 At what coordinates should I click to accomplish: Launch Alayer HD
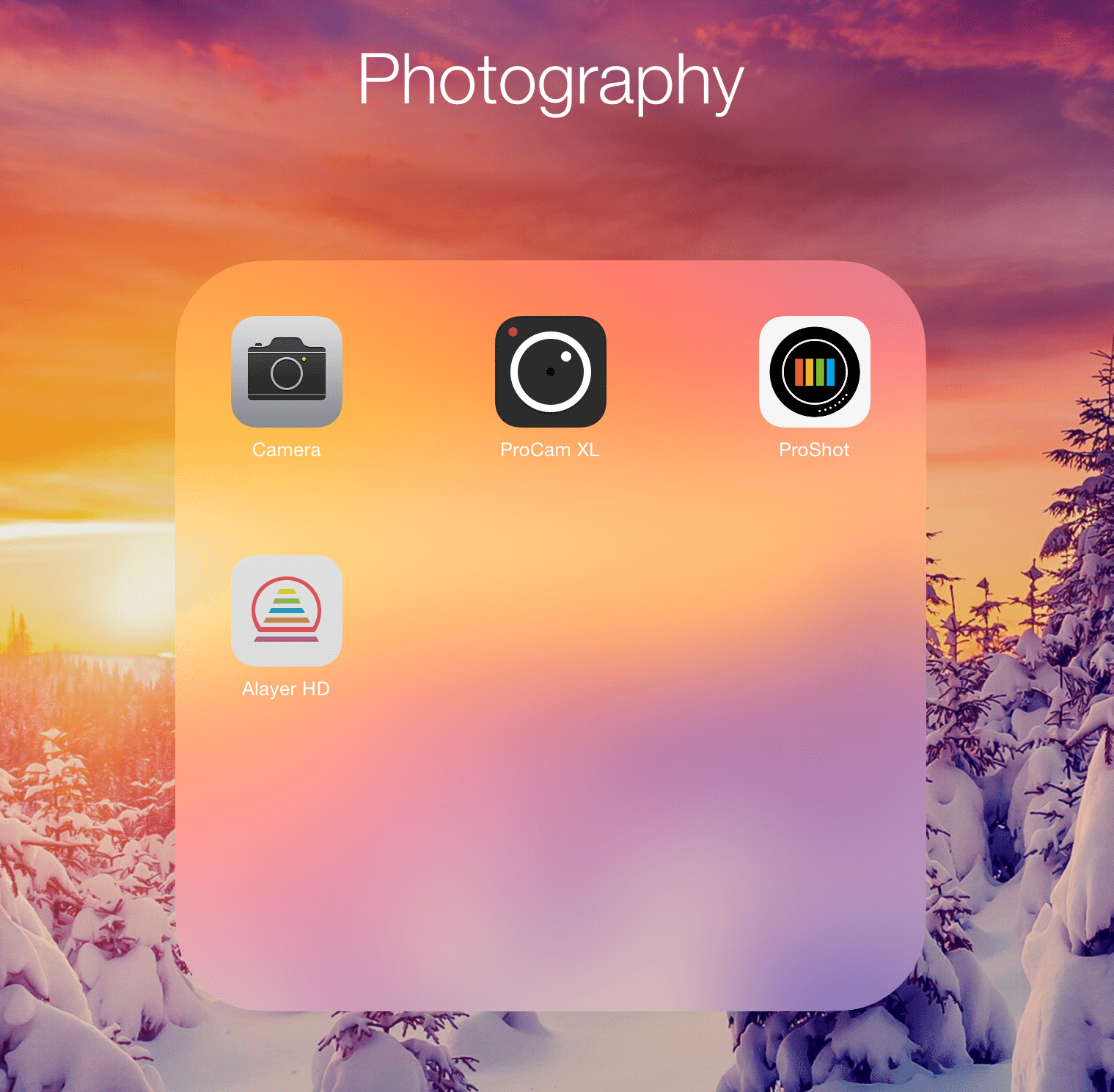[x=287, y=611]
